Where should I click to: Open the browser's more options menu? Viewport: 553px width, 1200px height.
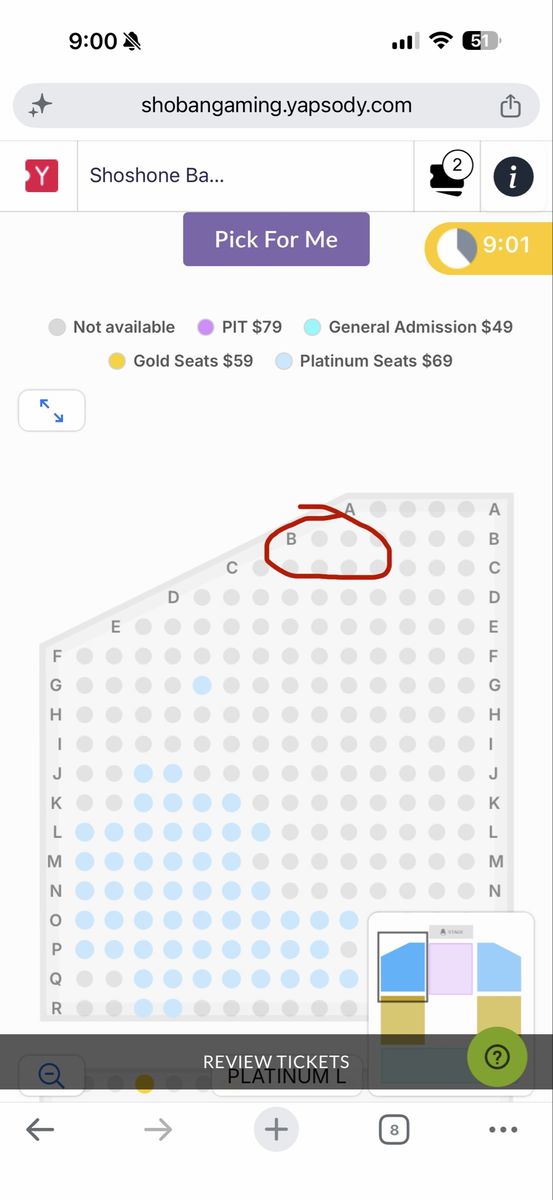pyautogui.click(x=503, y=1130)
